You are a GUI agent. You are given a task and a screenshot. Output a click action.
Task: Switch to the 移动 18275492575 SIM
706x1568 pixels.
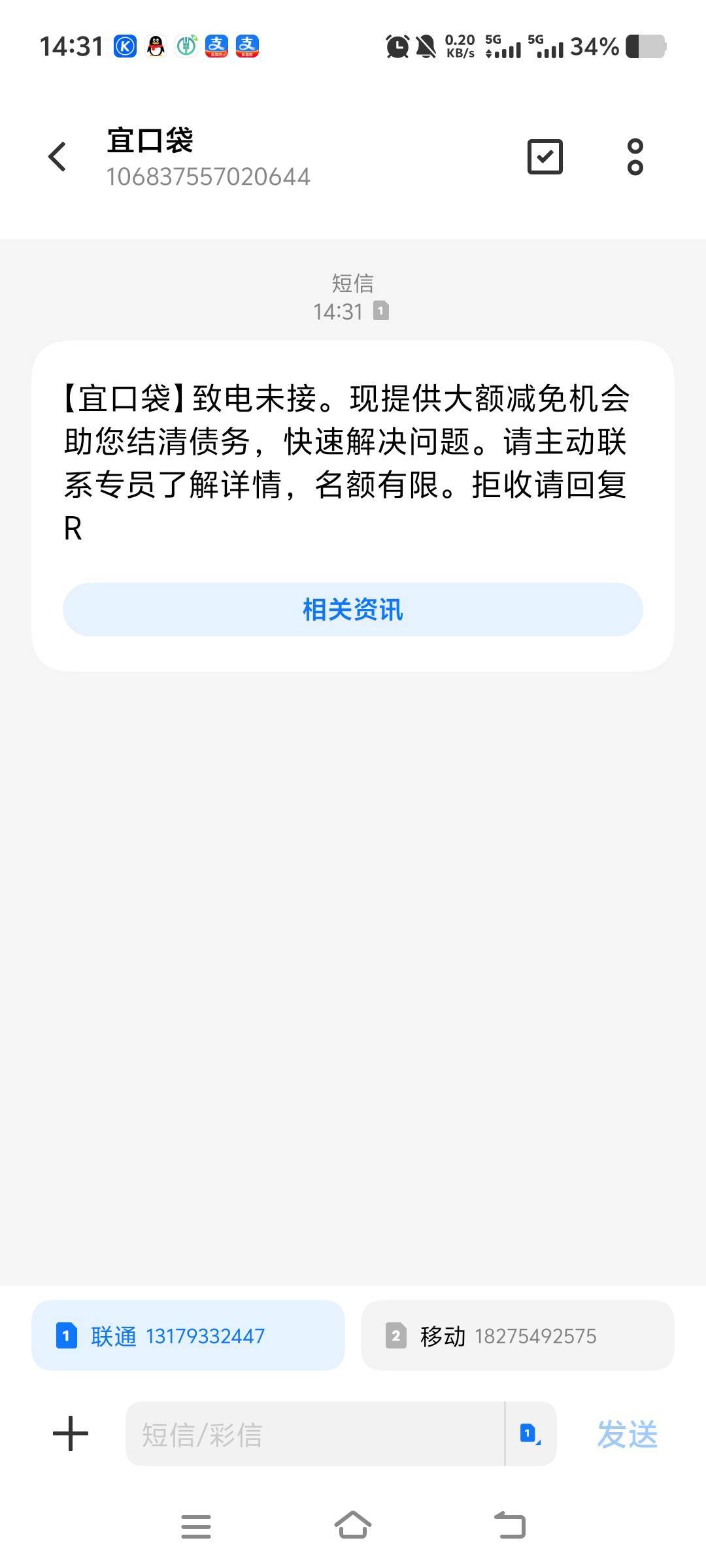pyautogui.click(x=518, y=1336)
